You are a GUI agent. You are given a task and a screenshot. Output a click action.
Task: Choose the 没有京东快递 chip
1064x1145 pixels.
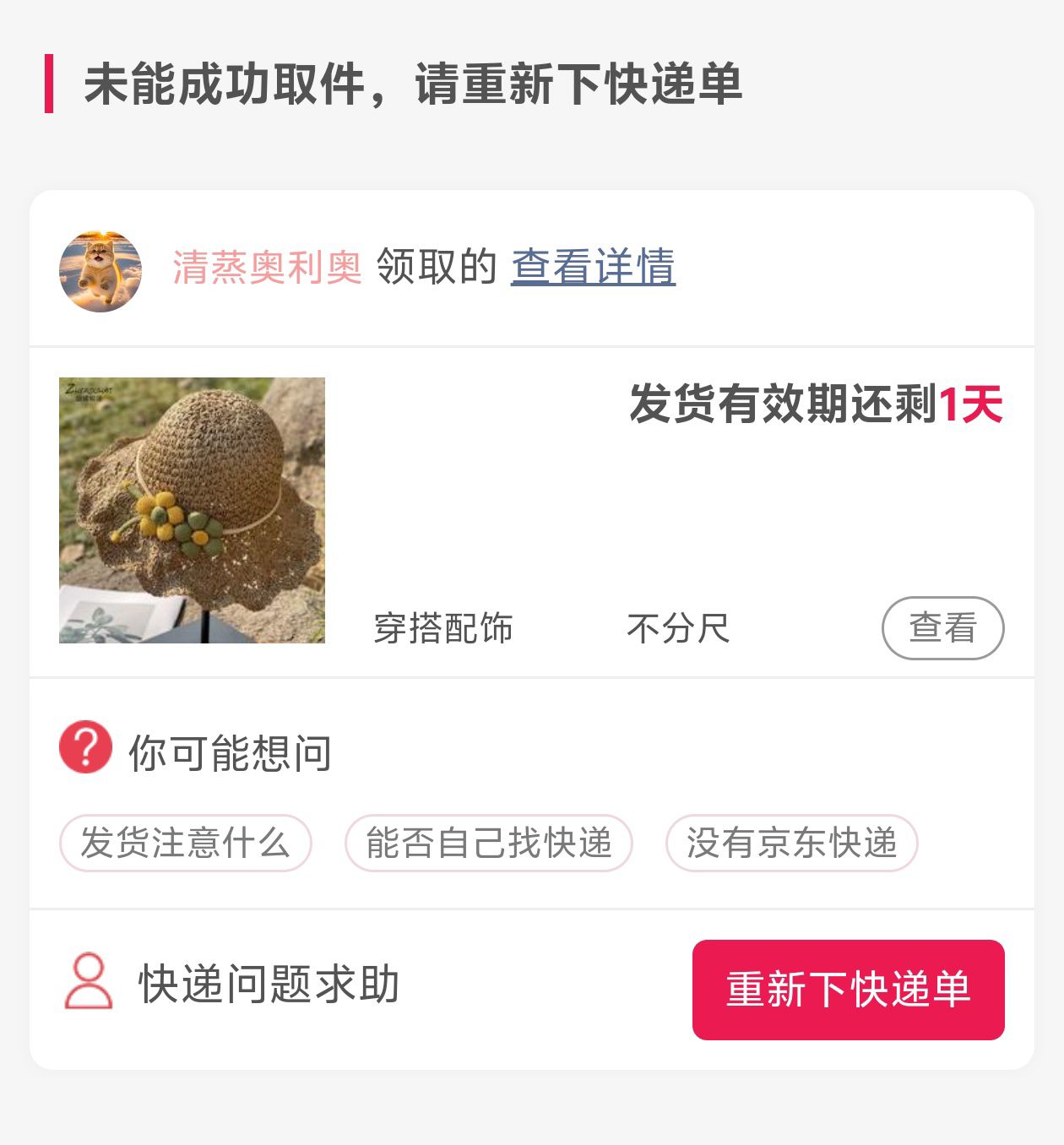tap(791, 843)
